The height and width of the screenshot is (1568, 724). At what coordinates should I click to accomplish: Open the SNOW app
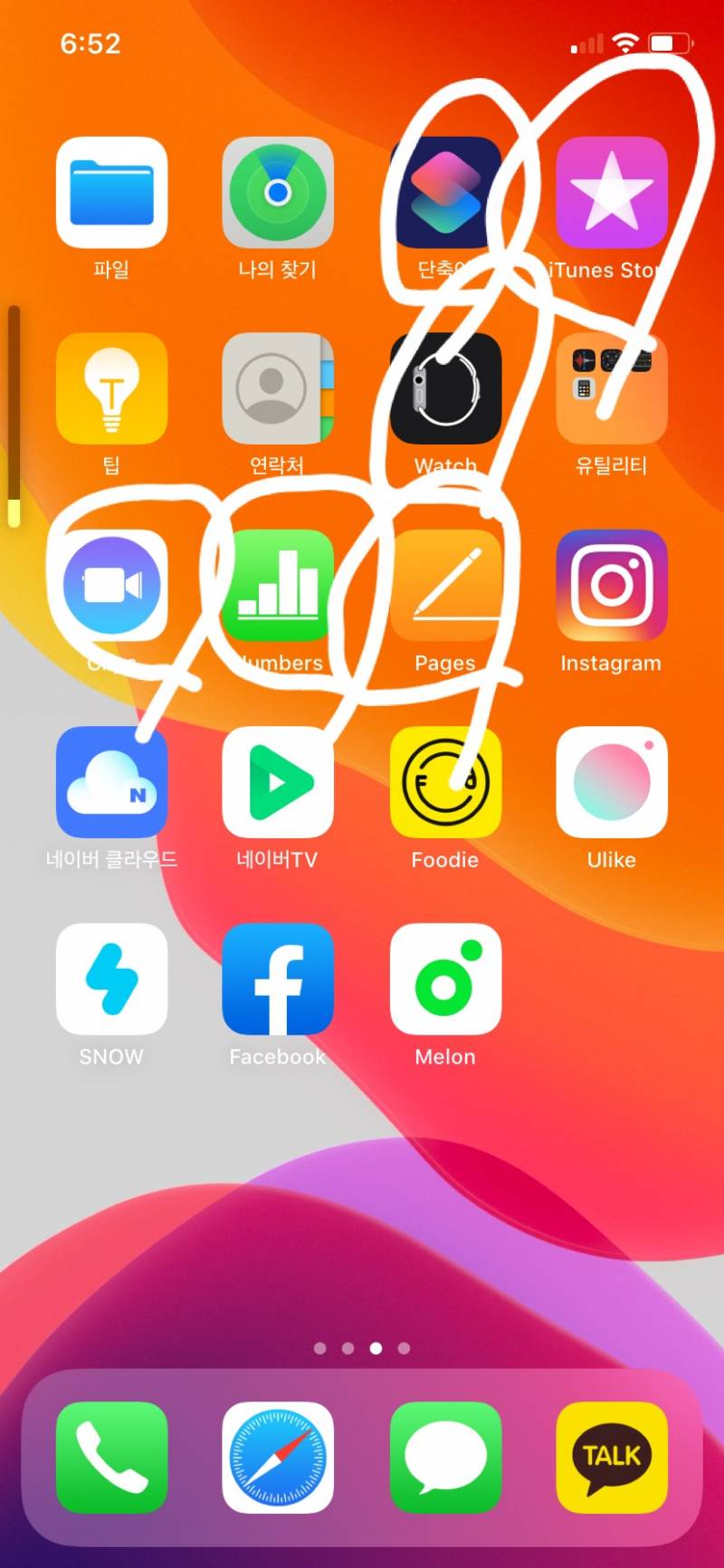111,979
